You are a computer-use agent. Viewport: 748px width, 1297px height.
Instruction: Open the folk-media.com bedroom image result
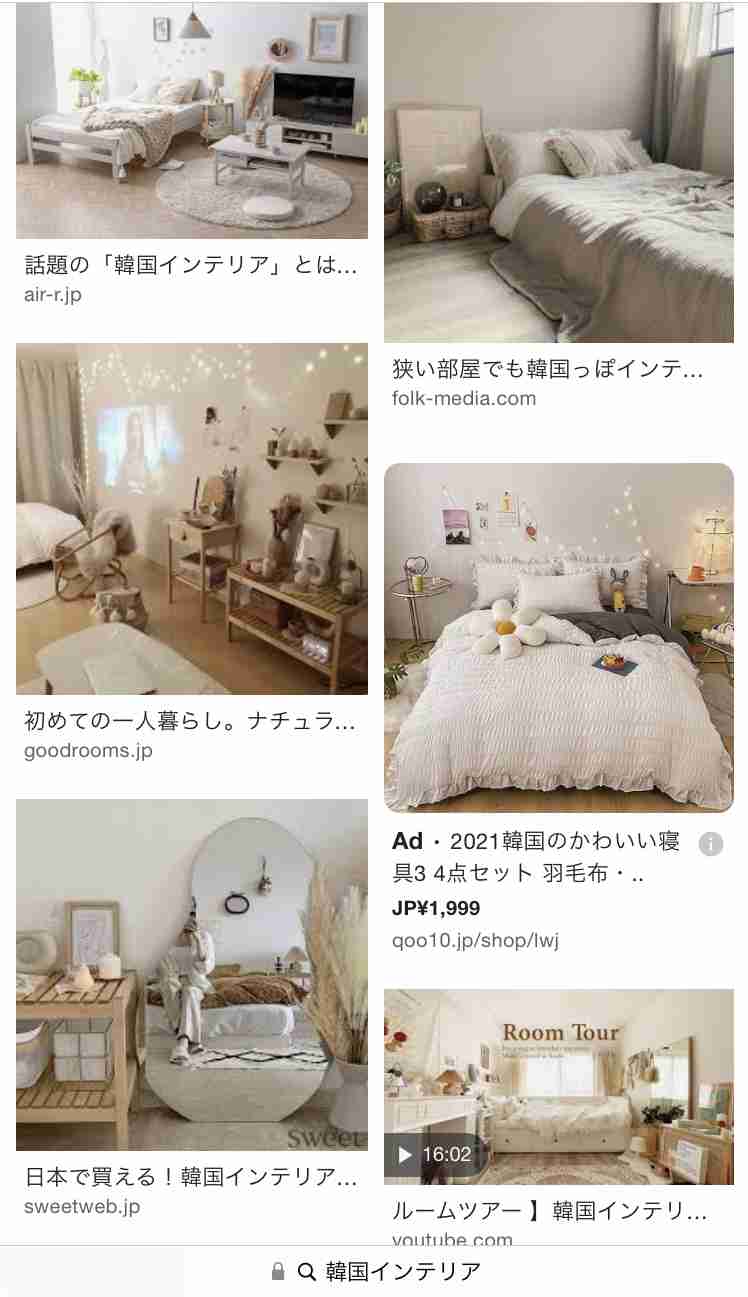click(x=559, y=173)
